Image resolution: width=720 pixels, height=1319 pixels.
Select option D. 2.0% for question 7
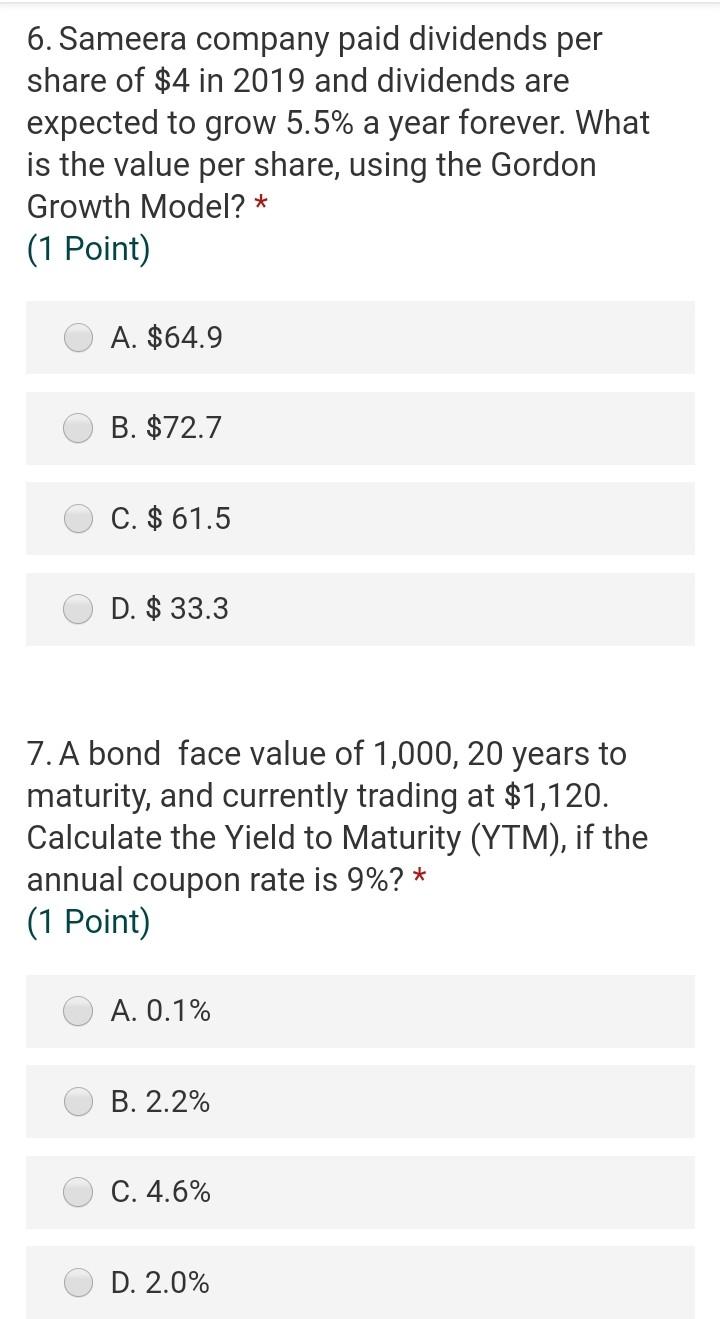coord(76,1283)
